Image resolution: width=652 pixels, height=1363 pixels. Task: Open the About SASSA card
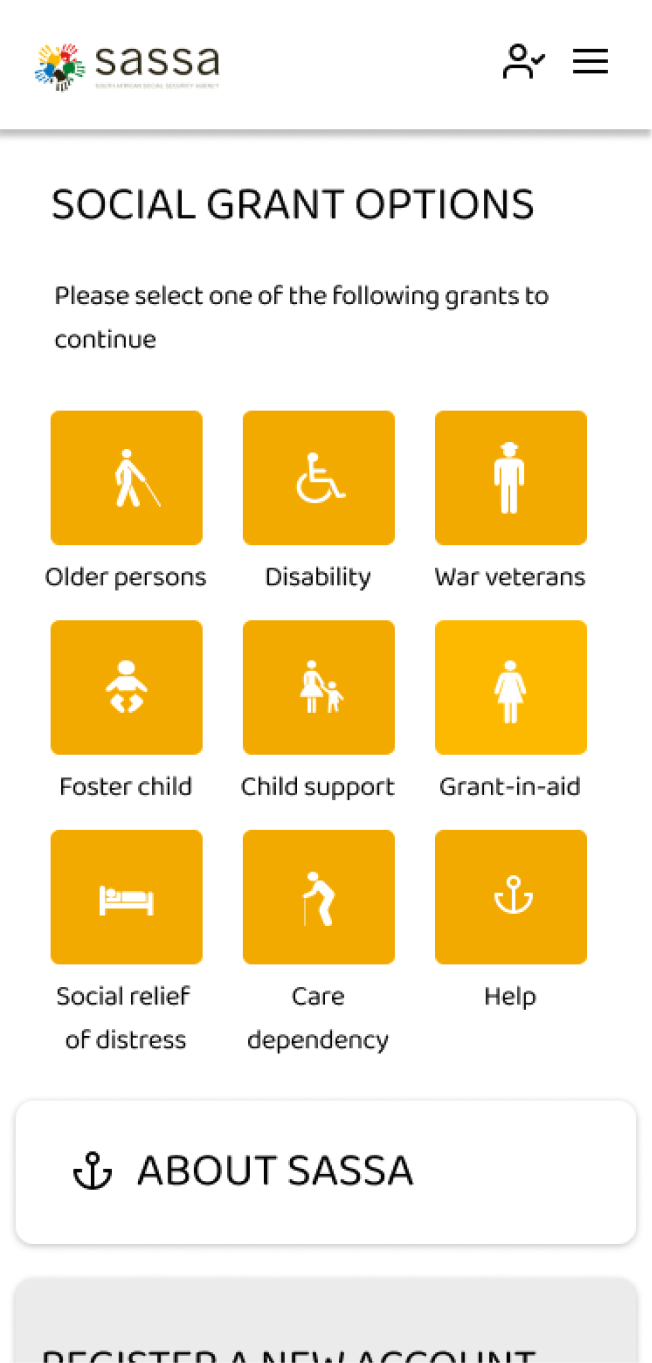(326, 1171)
